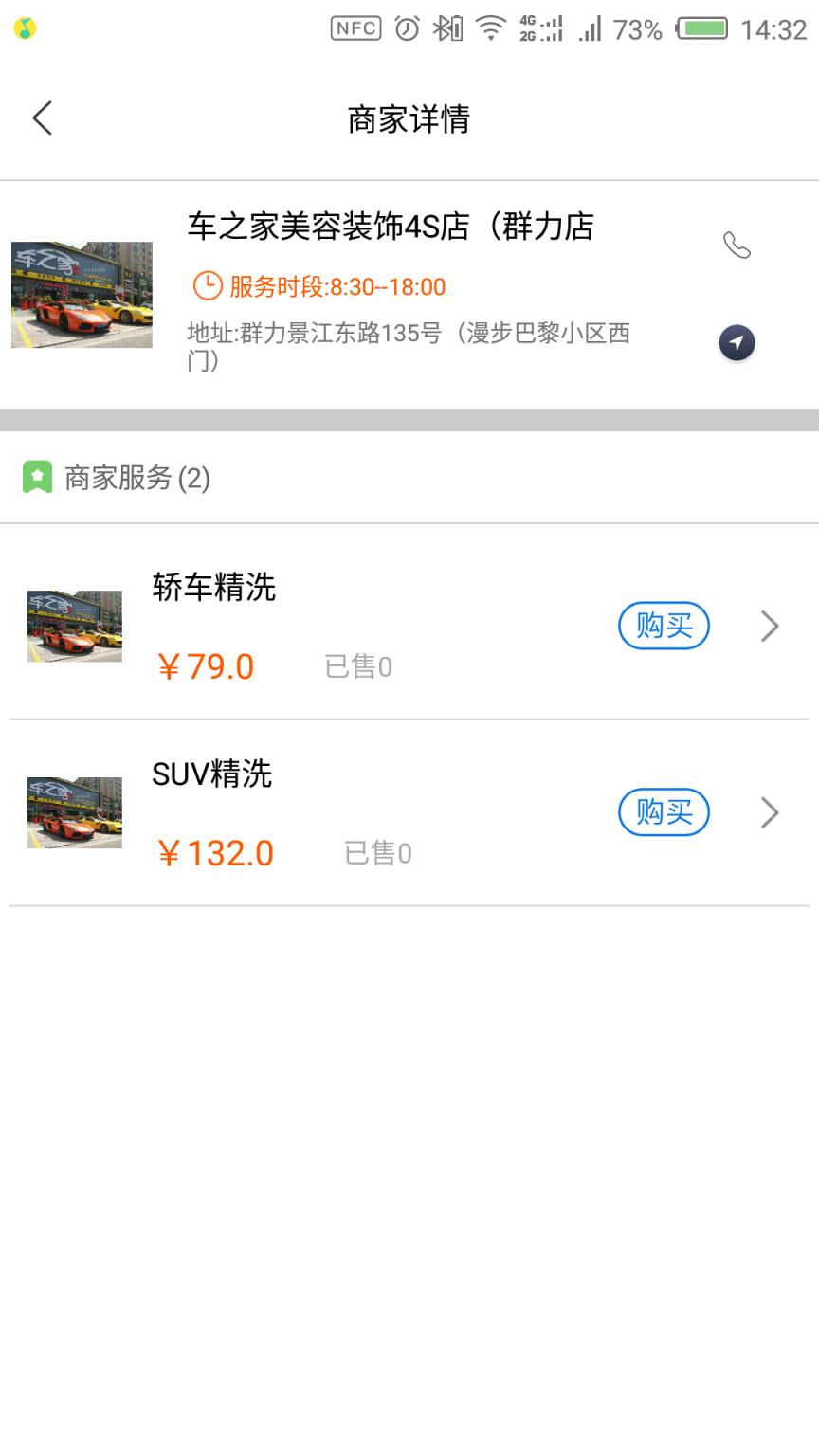Expand details for 轿车精洗 via its chevron

(x=770, y=626)
